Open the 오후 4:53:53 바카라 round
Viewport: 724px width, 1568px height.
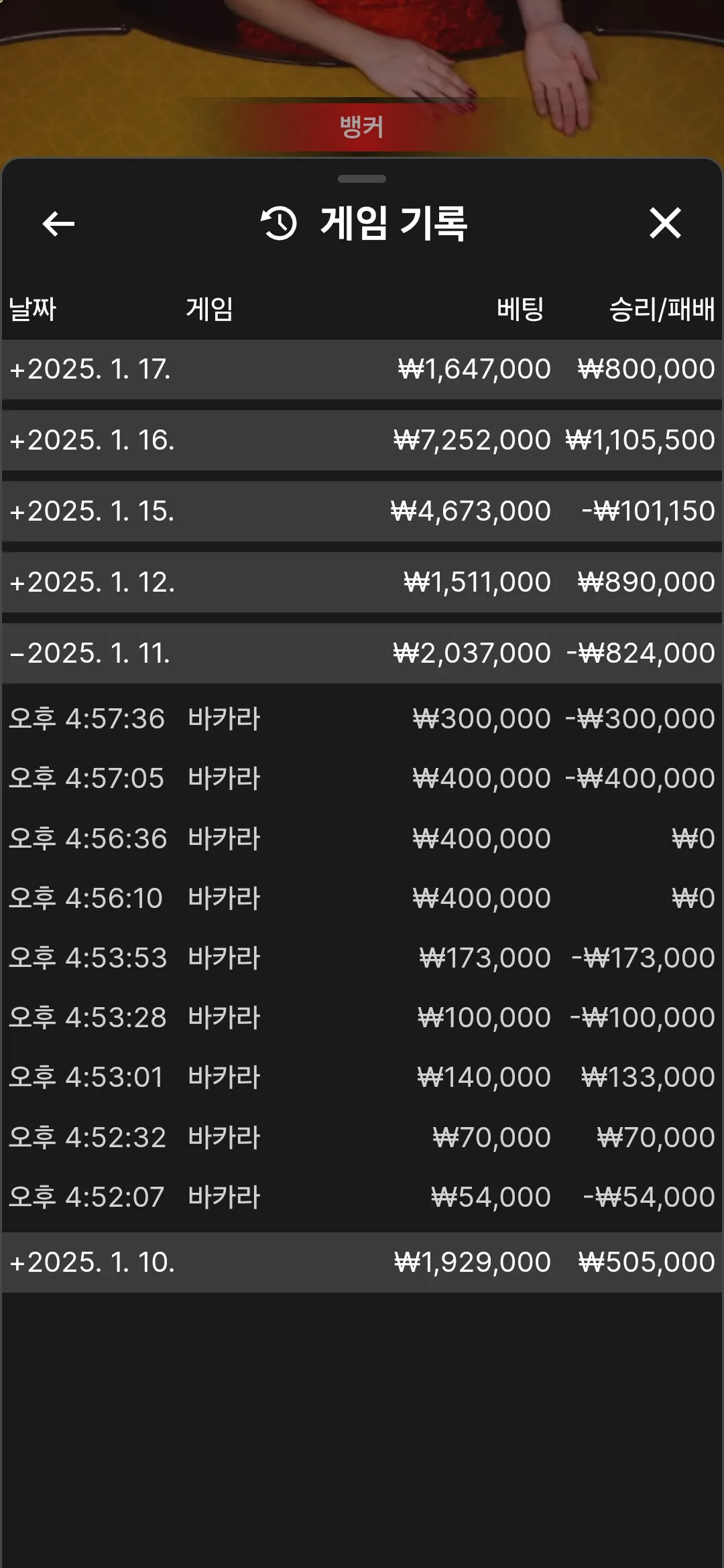tap(362, 958)
